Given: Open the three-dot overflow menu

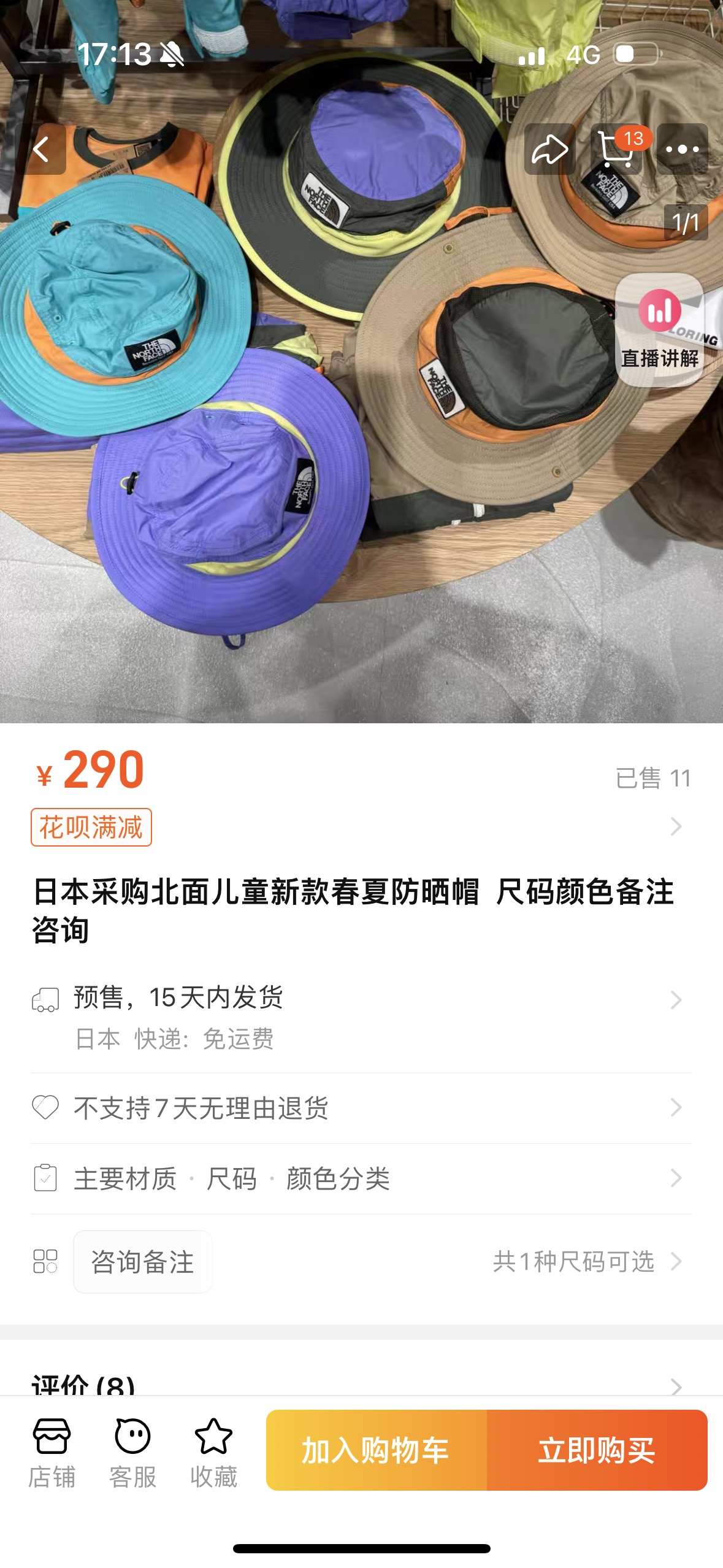Looking at the screenshot, I should point(682,149).
